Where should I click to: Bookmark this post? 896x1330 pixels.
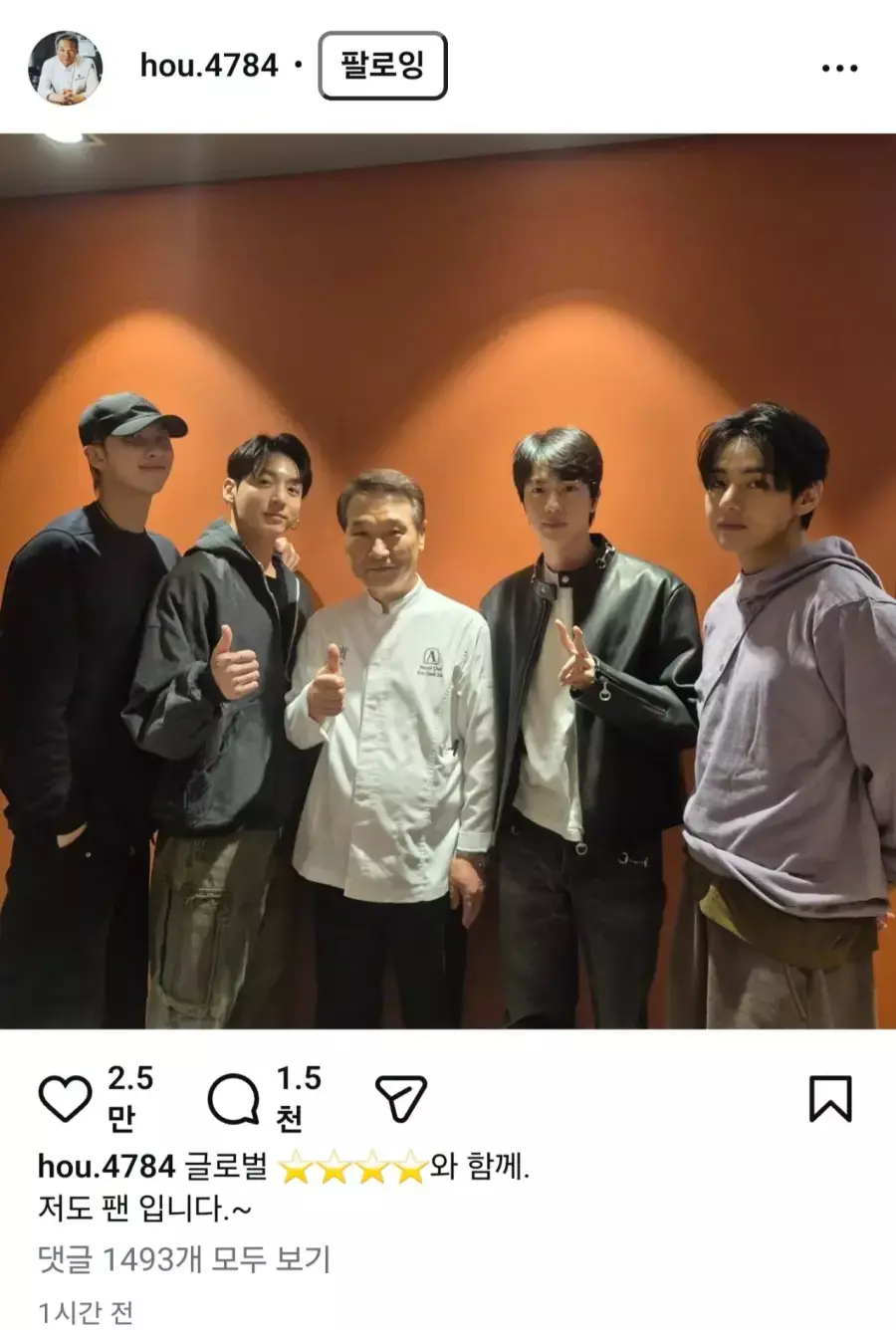point(829,1099)
